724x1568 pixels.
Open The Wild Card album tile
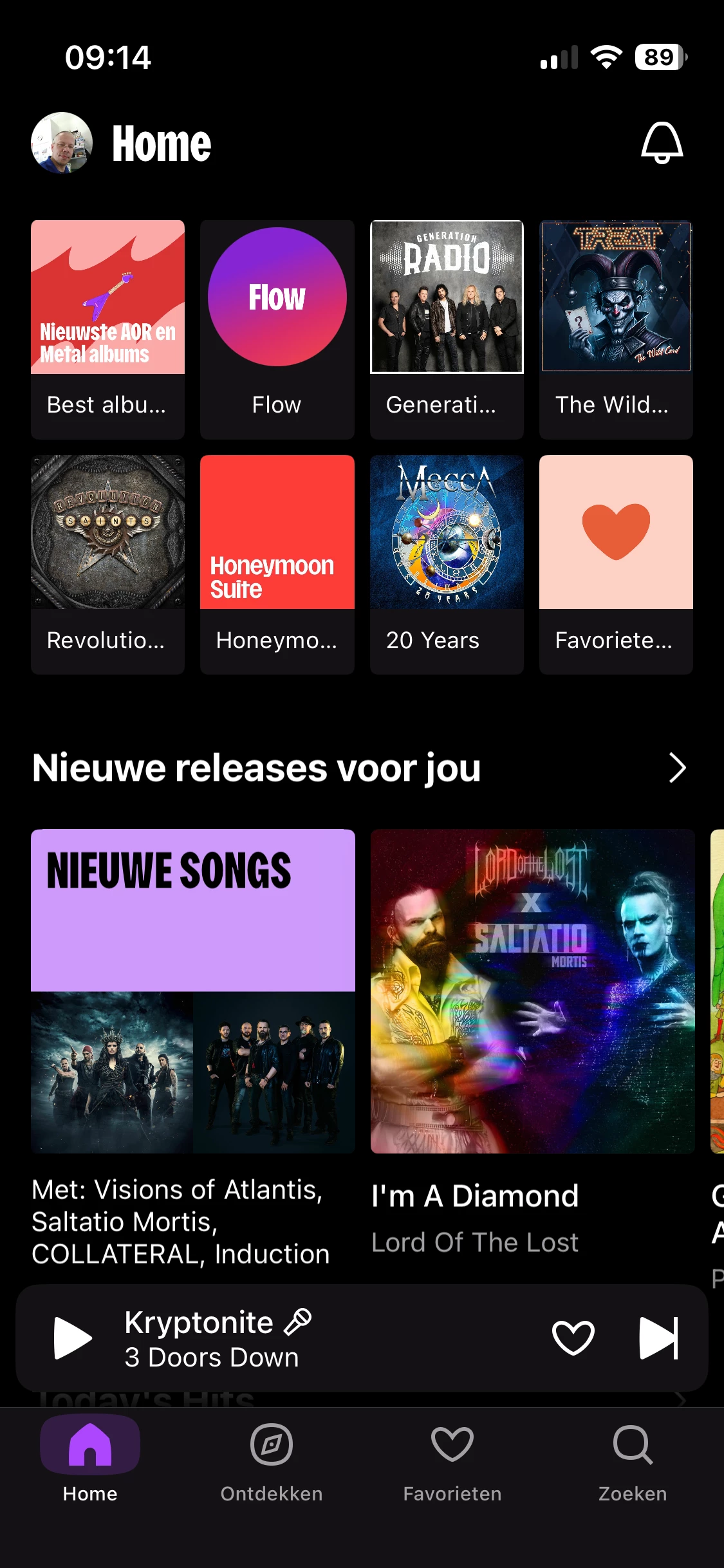point(616,329)
